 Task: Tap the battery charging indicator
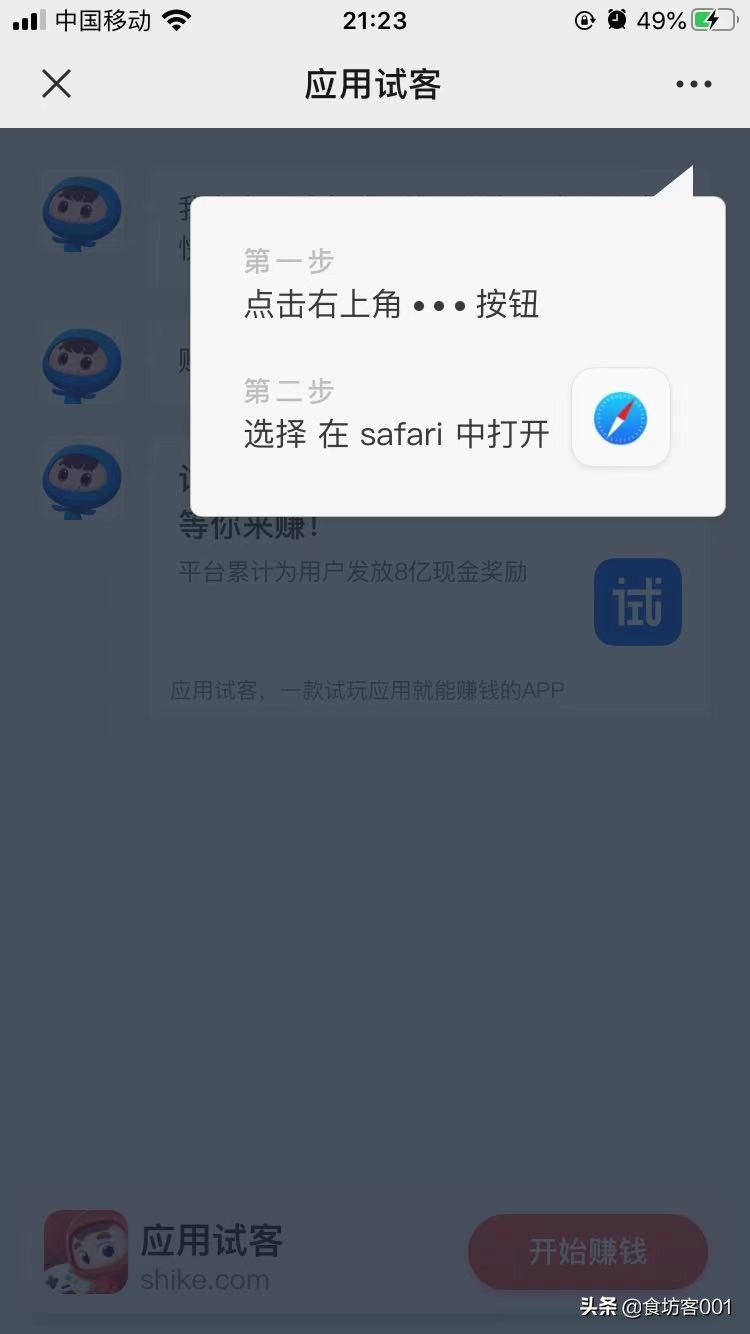[x=713, y=18]
